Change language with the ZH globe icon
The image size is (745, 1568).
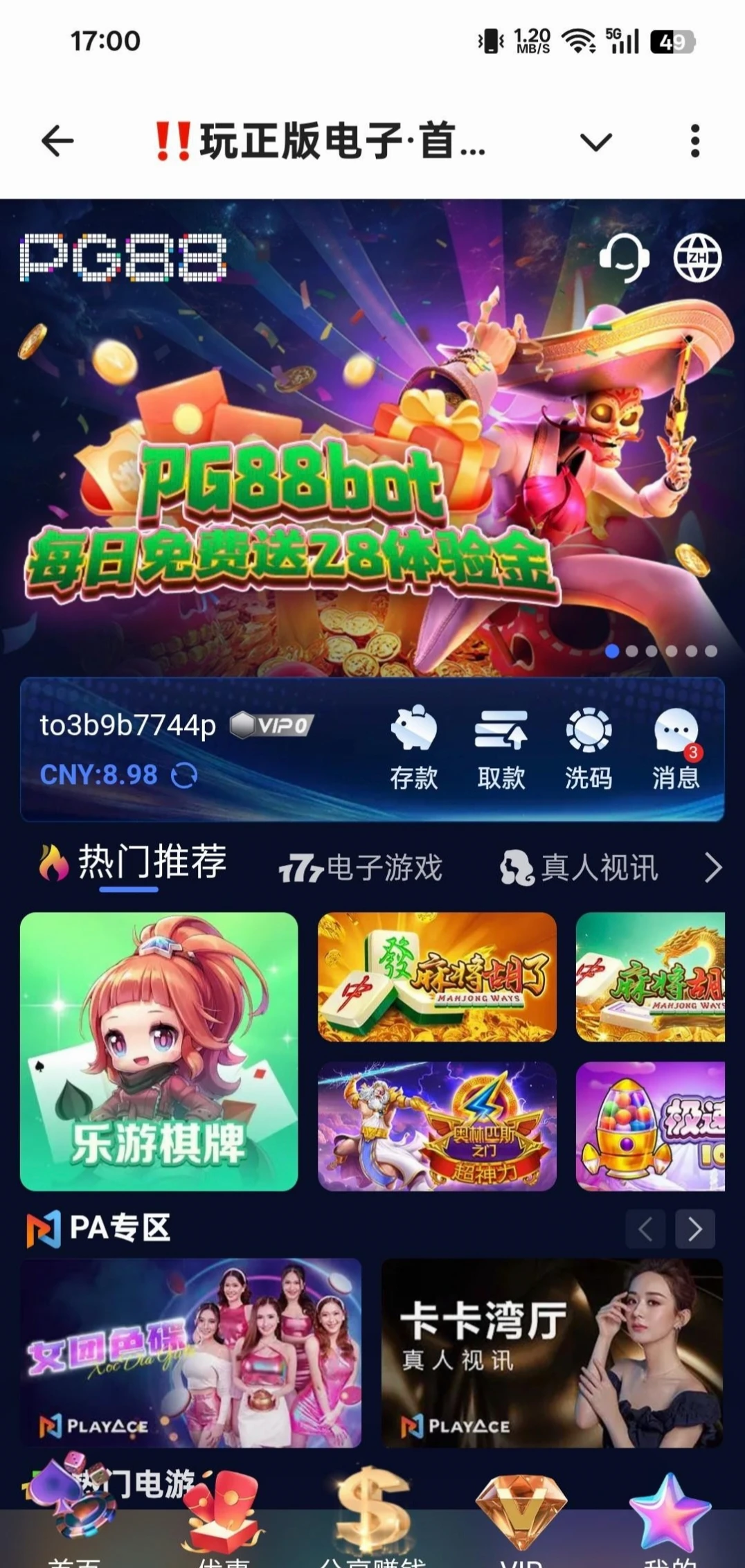click(697, 258)
